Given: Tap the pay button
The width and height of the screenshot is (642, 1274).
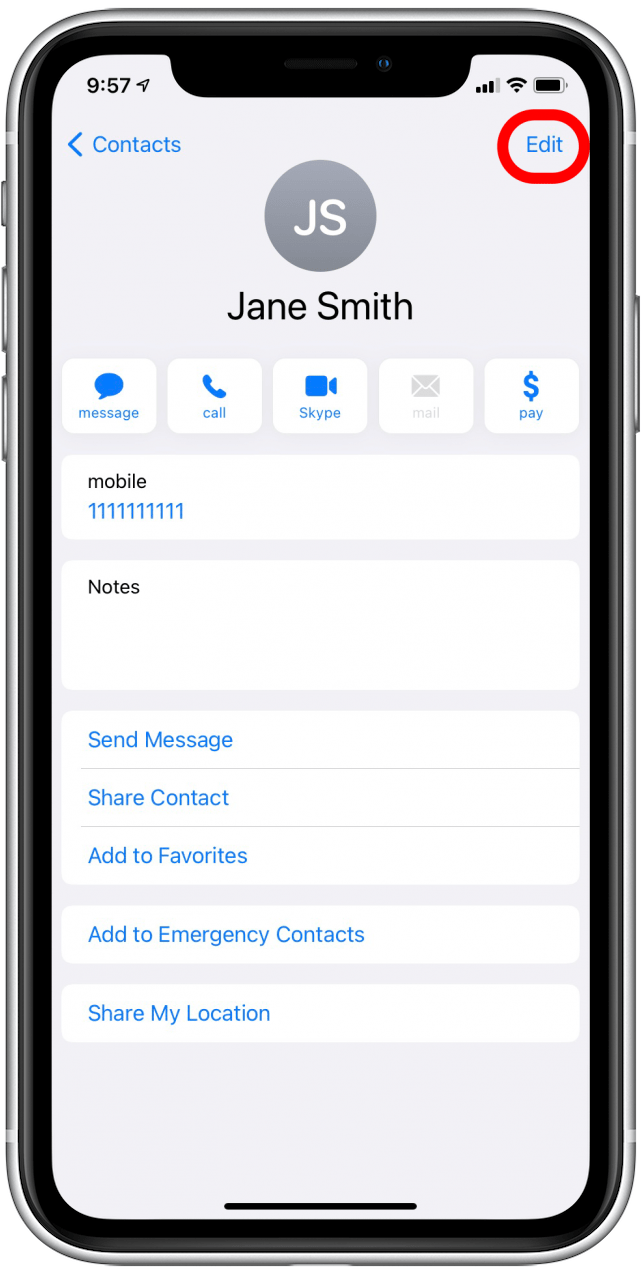Looking at the screenshot, I should pos(531,396).
